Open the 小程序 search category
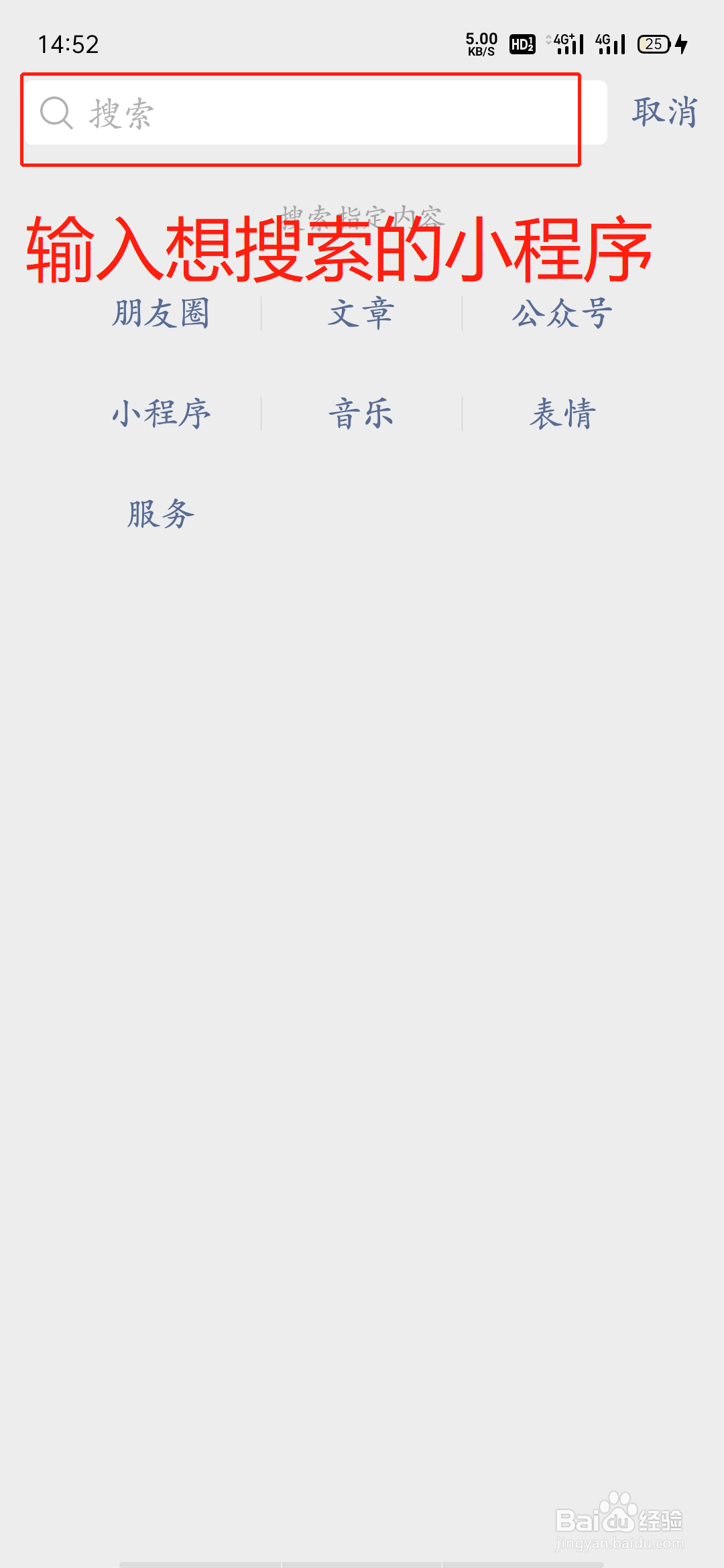This screenshot has width=724, height=1568. coord(161,413)
